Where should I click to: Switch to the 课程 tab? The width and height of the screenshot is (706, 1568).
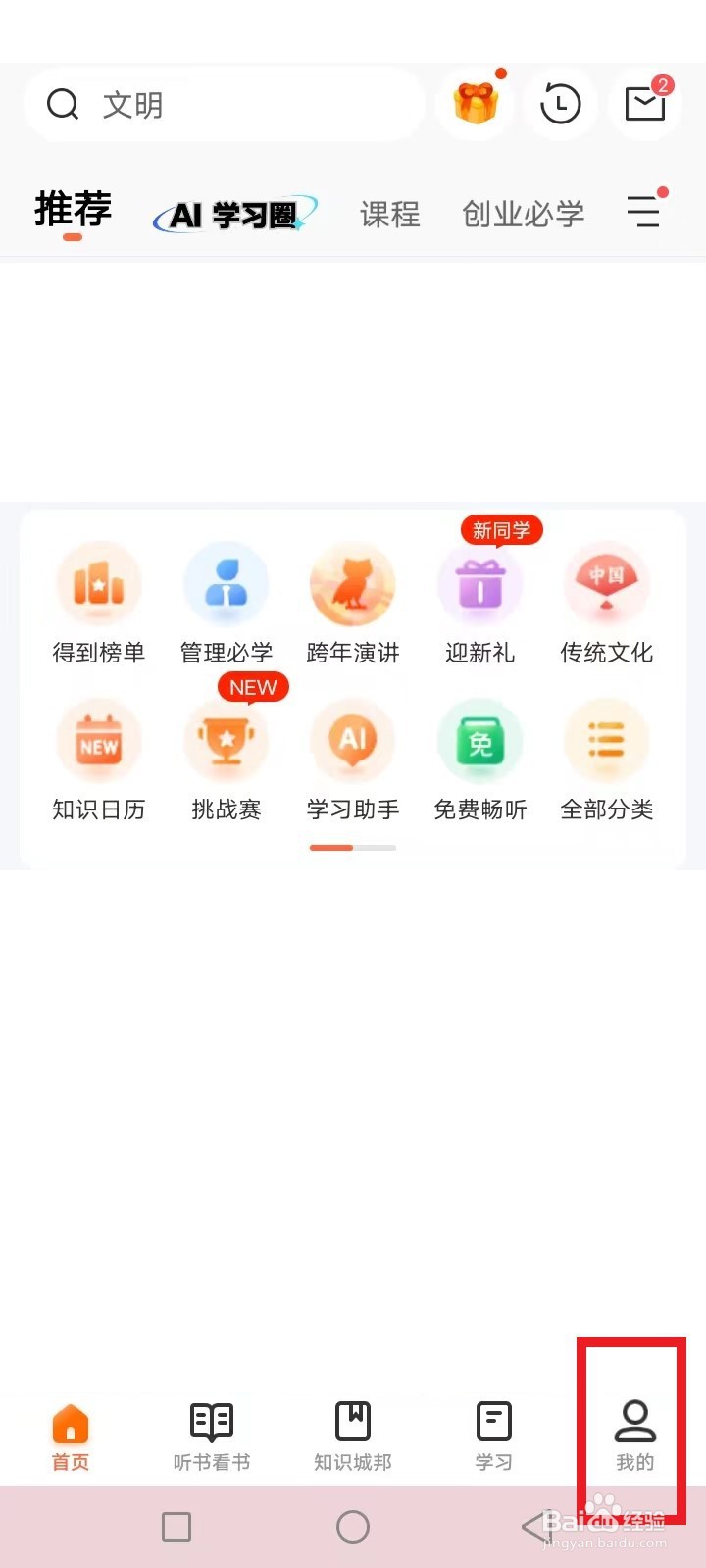point(389,214)
